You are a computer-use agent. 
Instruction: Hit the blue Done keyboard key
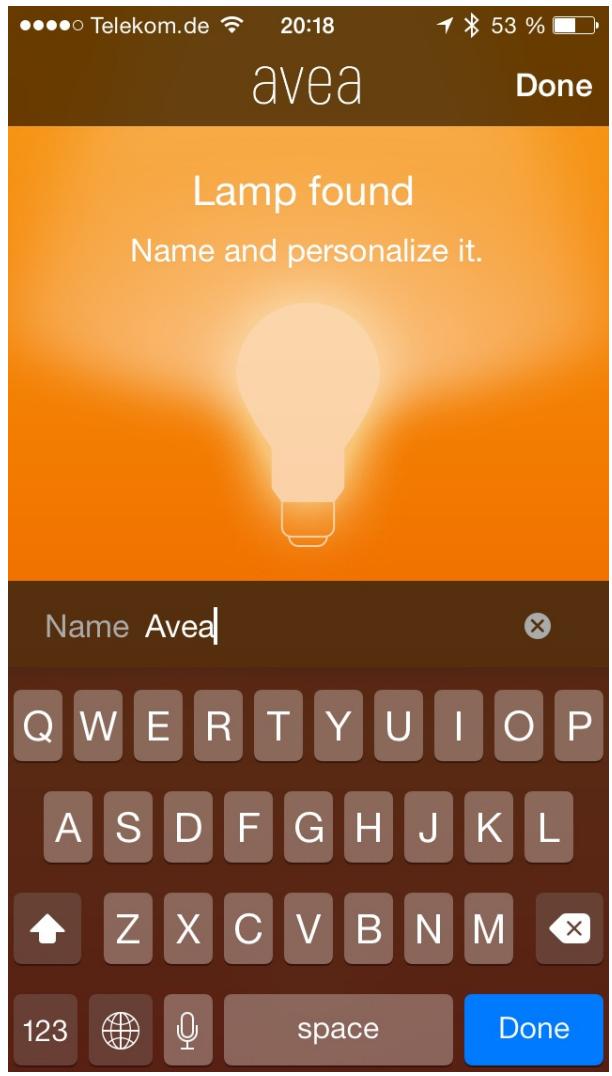[x=534, y=1029]
